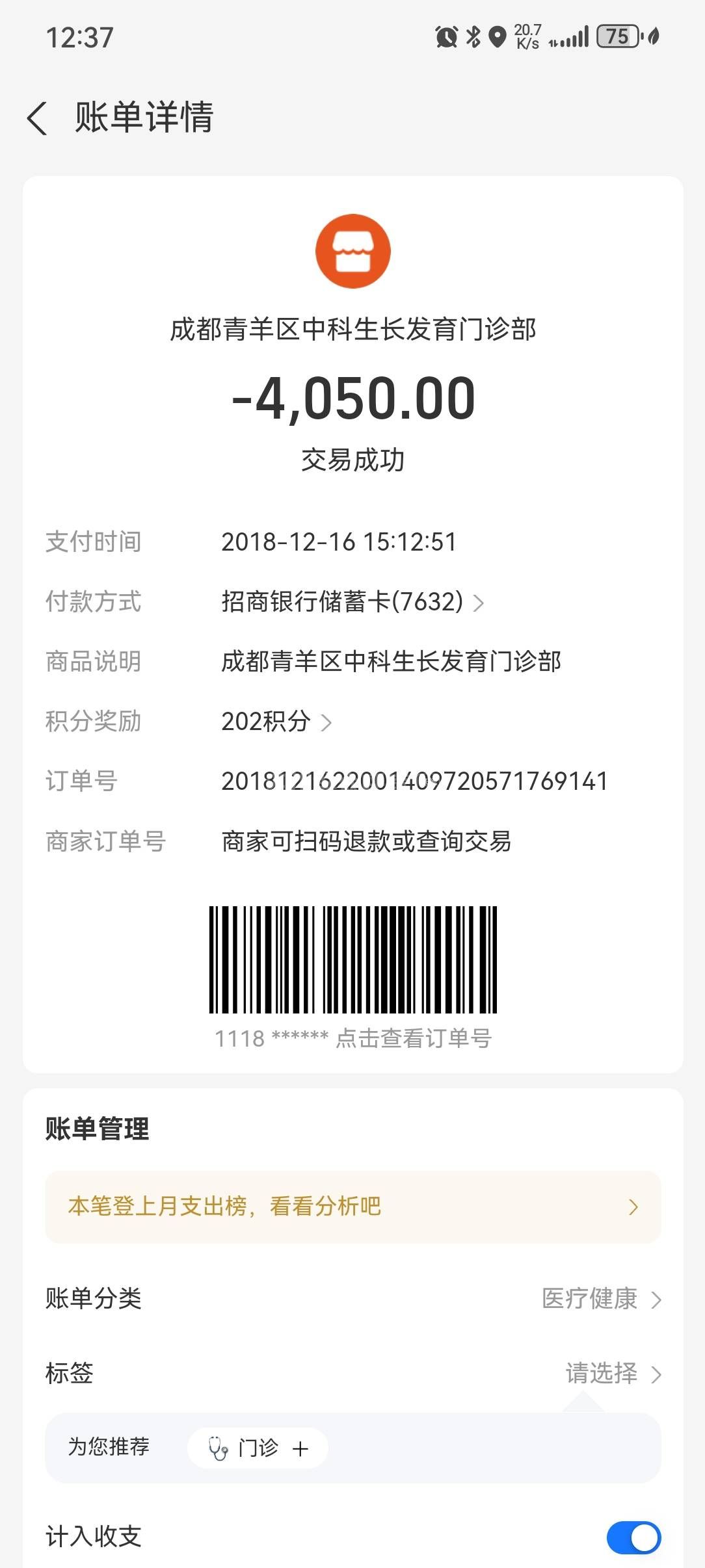Go back from 账单详情 page

tap(38, 118)
